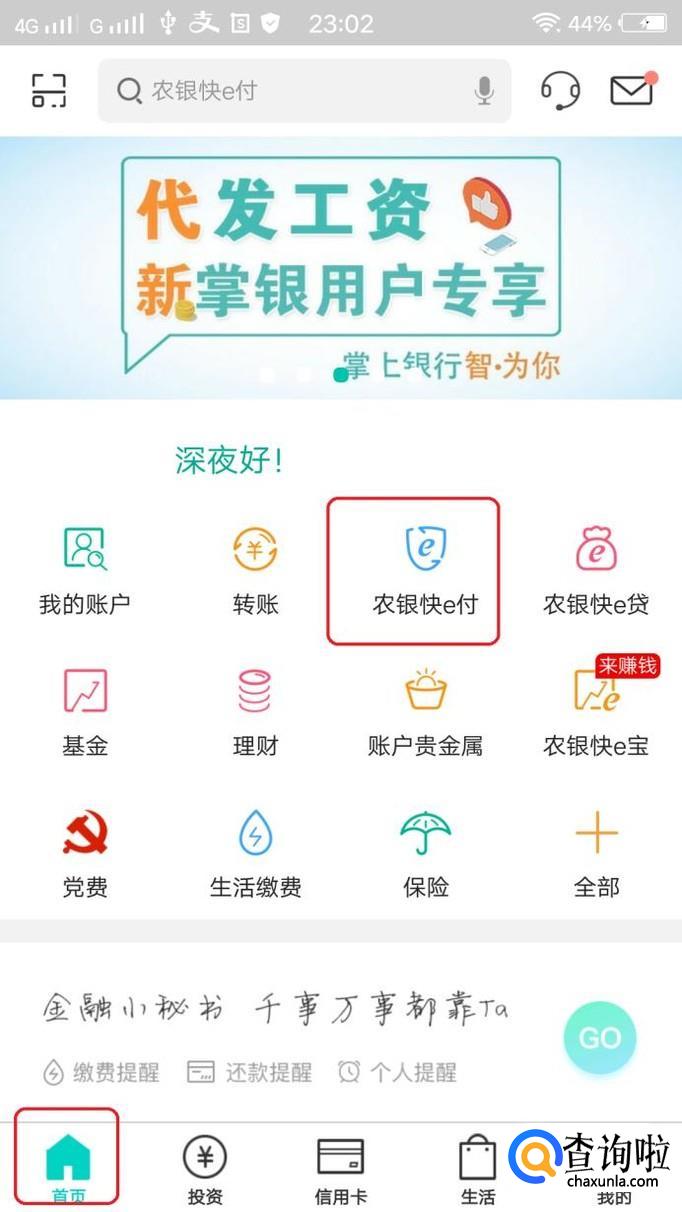
Task: Open customer service headset icon
Action: coord(561,90)
